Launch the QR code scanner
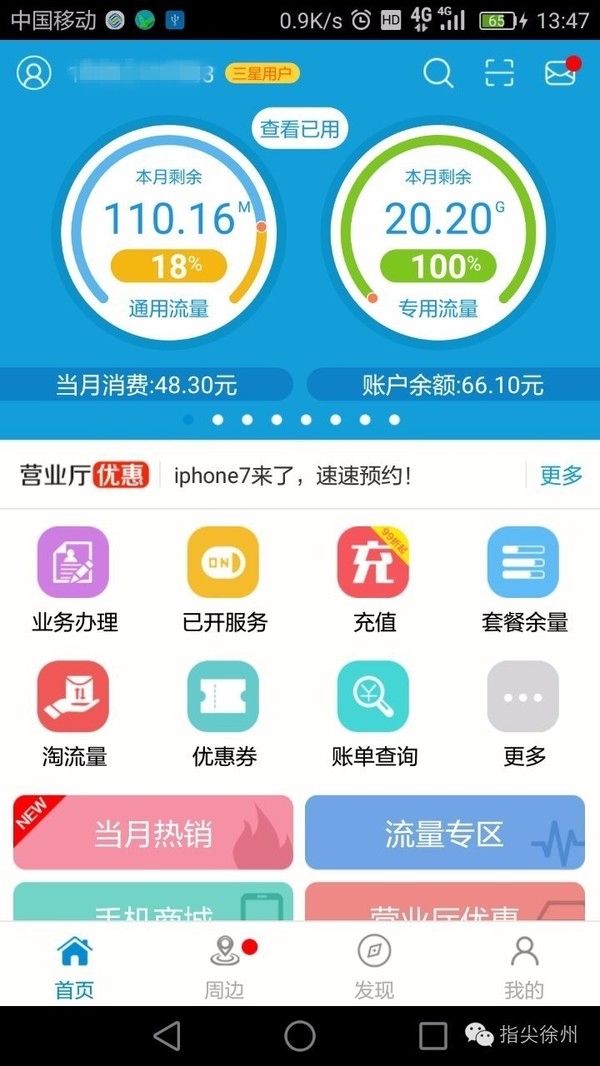This screenshot has width=600, height=1066. tap(499, 73)
